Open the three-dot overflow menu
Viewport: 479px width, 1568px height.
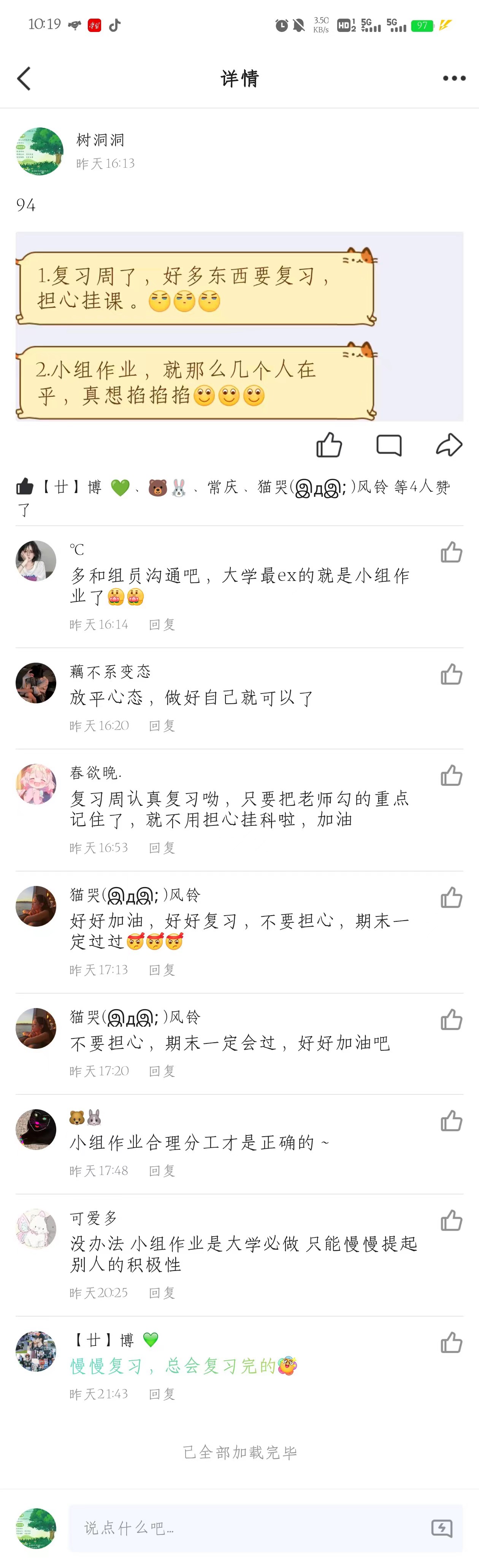(454, 78)
